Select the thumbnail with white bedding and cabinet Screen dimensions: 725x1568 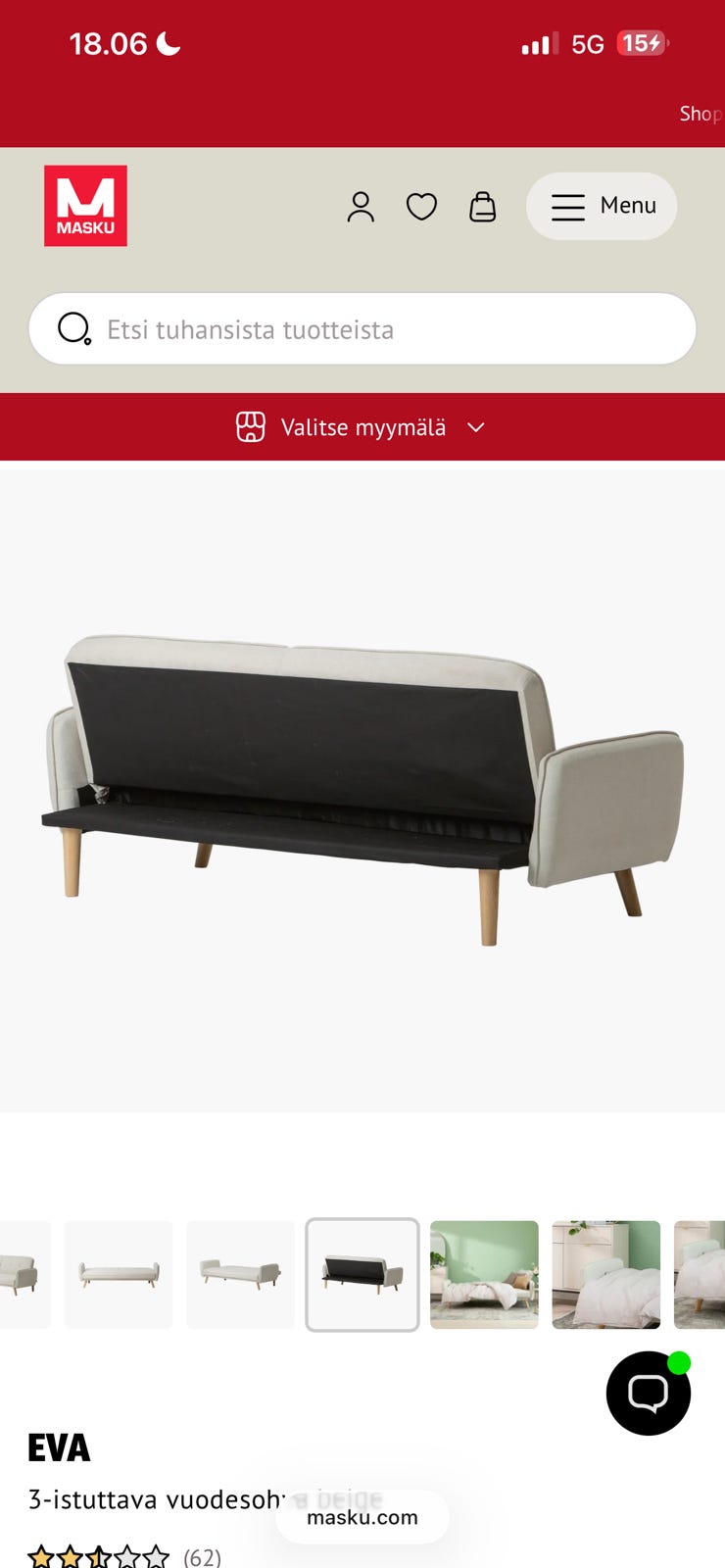[x=605, y=1274]
